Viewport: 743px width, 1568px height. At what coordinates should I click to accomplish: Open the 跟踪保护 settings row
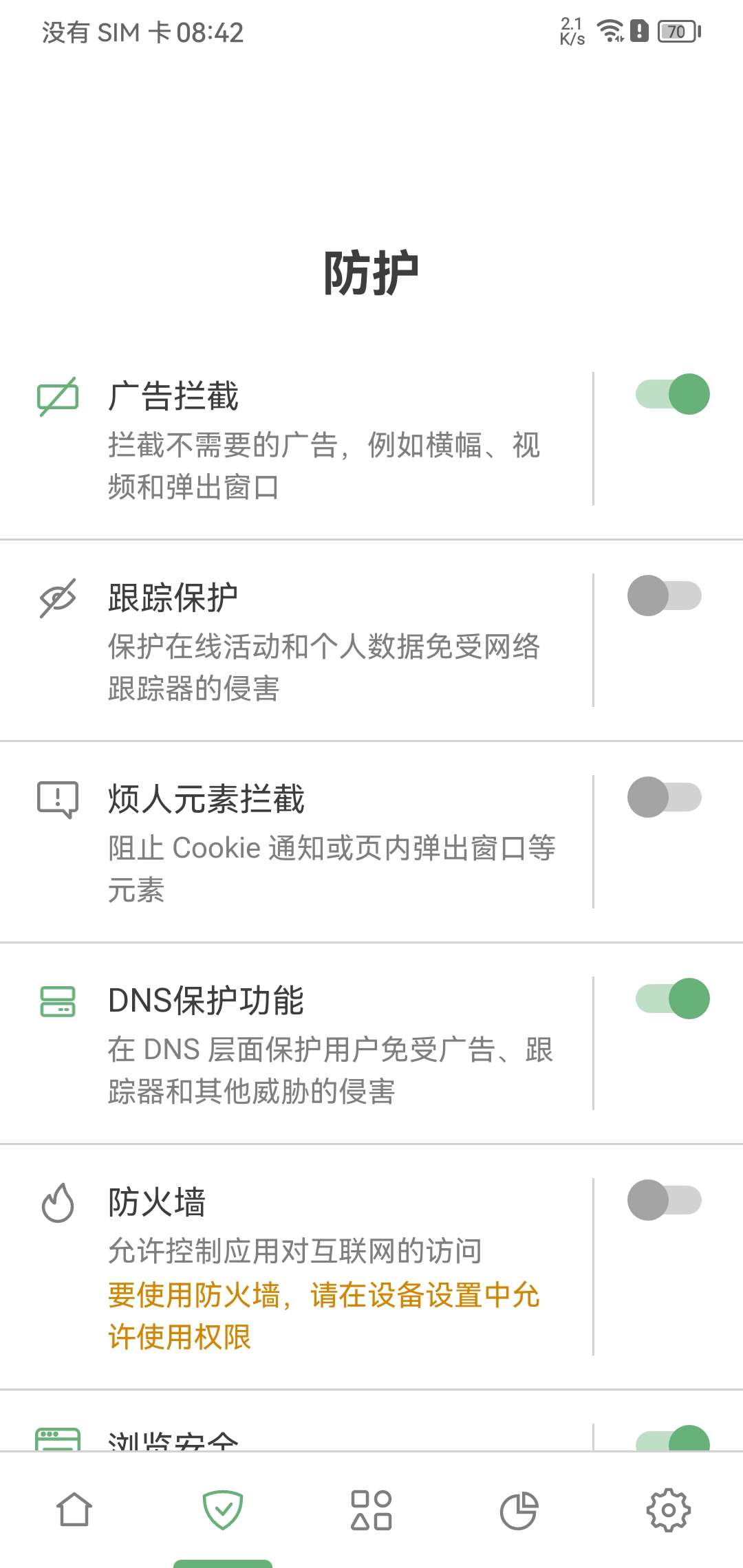tap(323, 640)
